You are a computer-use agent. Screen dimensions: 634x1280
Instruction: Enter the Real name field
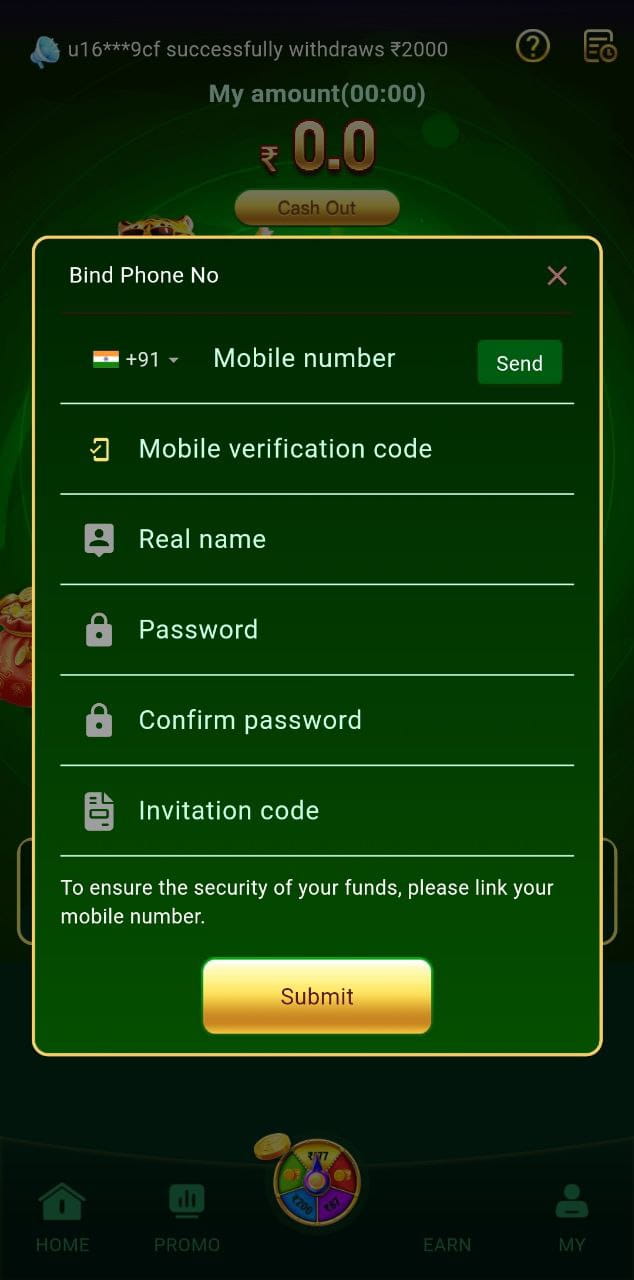[330, 540]
